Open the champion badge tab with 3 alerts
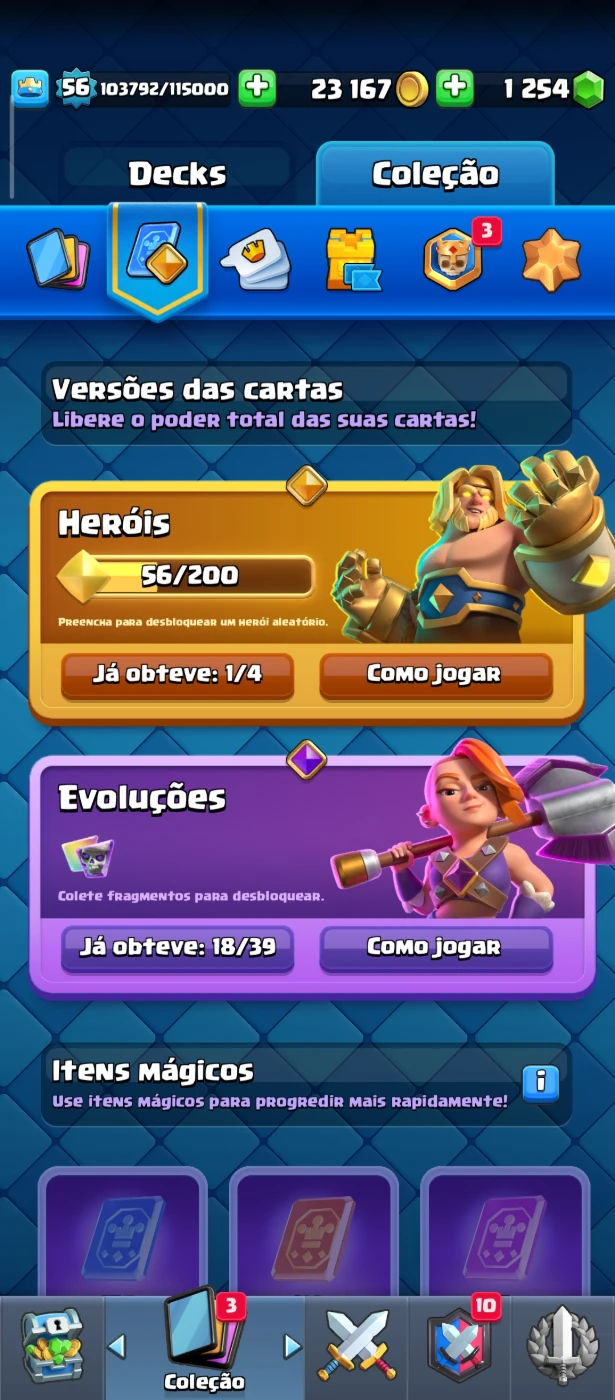This screenshot has height=1400, width=615. [454, 259]
